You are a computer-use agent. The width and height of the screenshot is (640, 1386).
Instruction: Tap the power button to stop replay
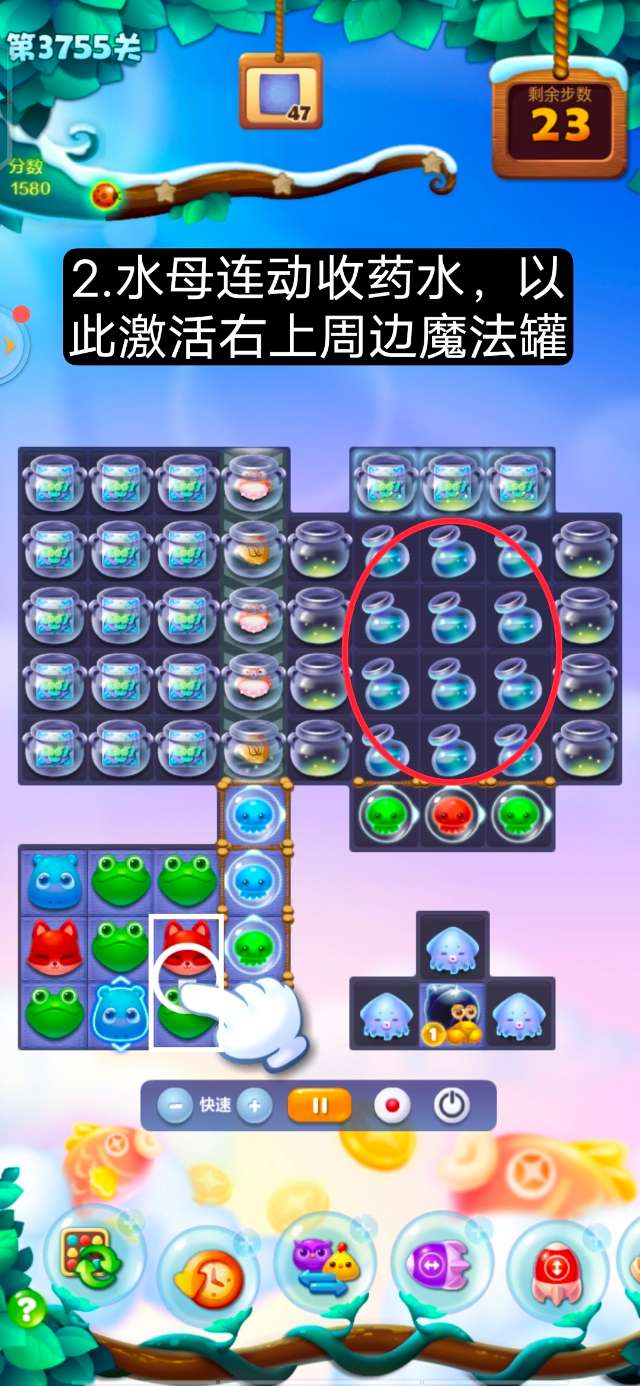pyautogui.click(x=452, y=1106)
